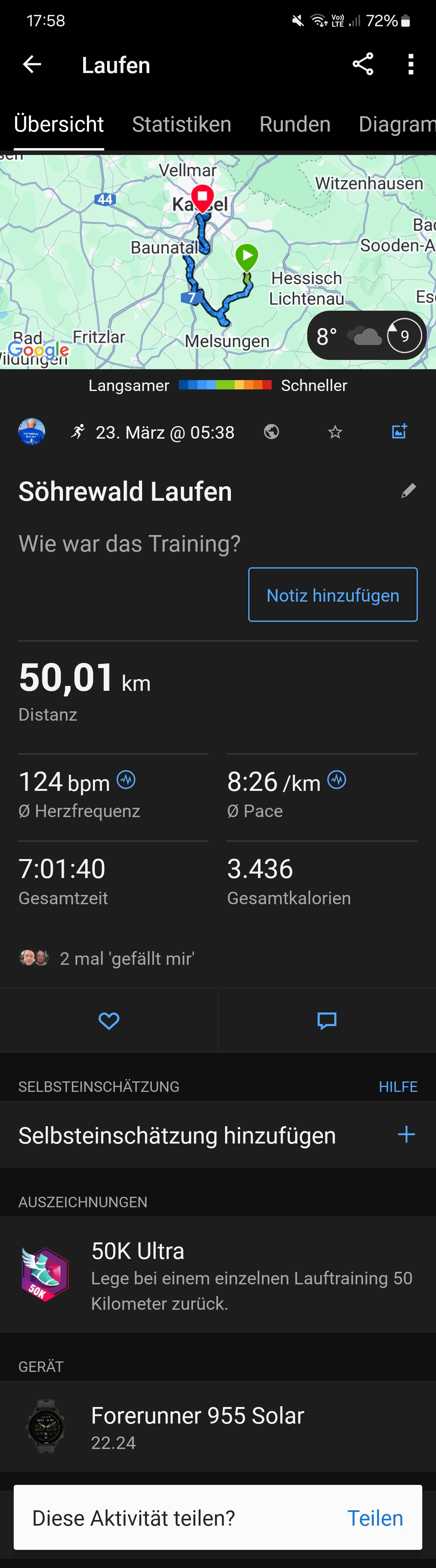The image size is (436, 1568).
Task: Mark the activity as favorite with star
Action: (x=335, y=432)
